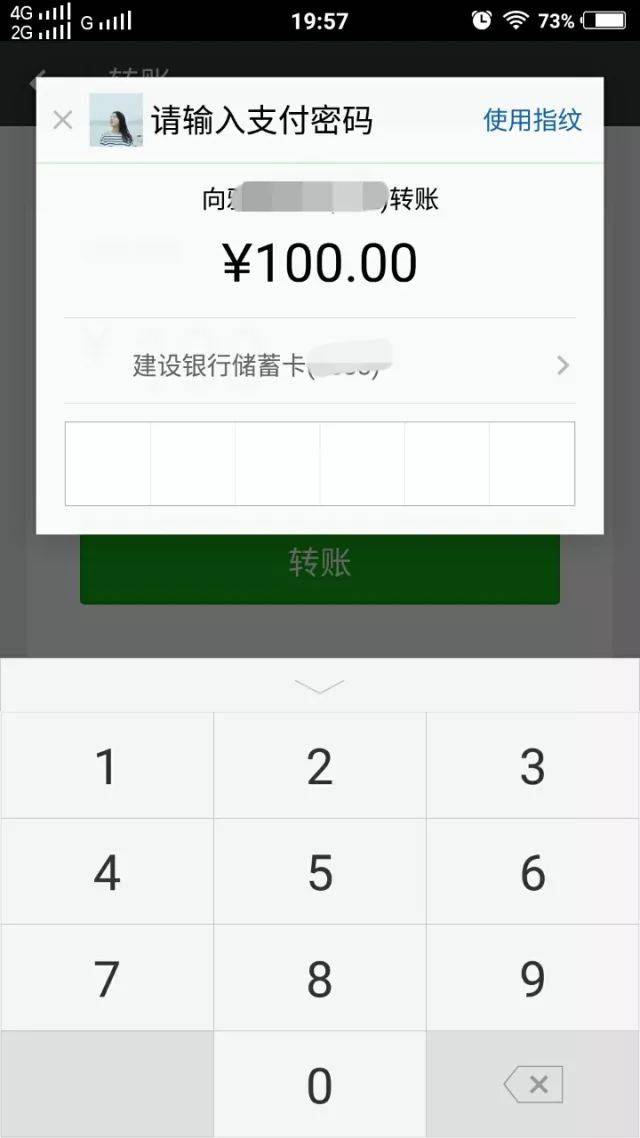Enter digit 1 on the keypad

coord(106,767)
